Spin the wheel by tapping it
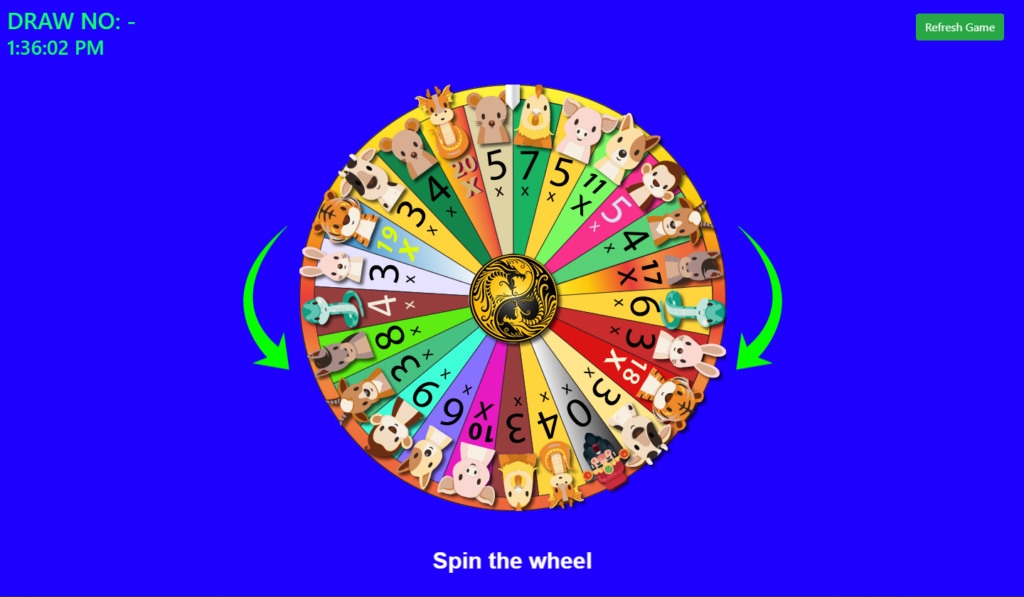This screenshot has width=1024, height=597. click(x=513, y=296)
